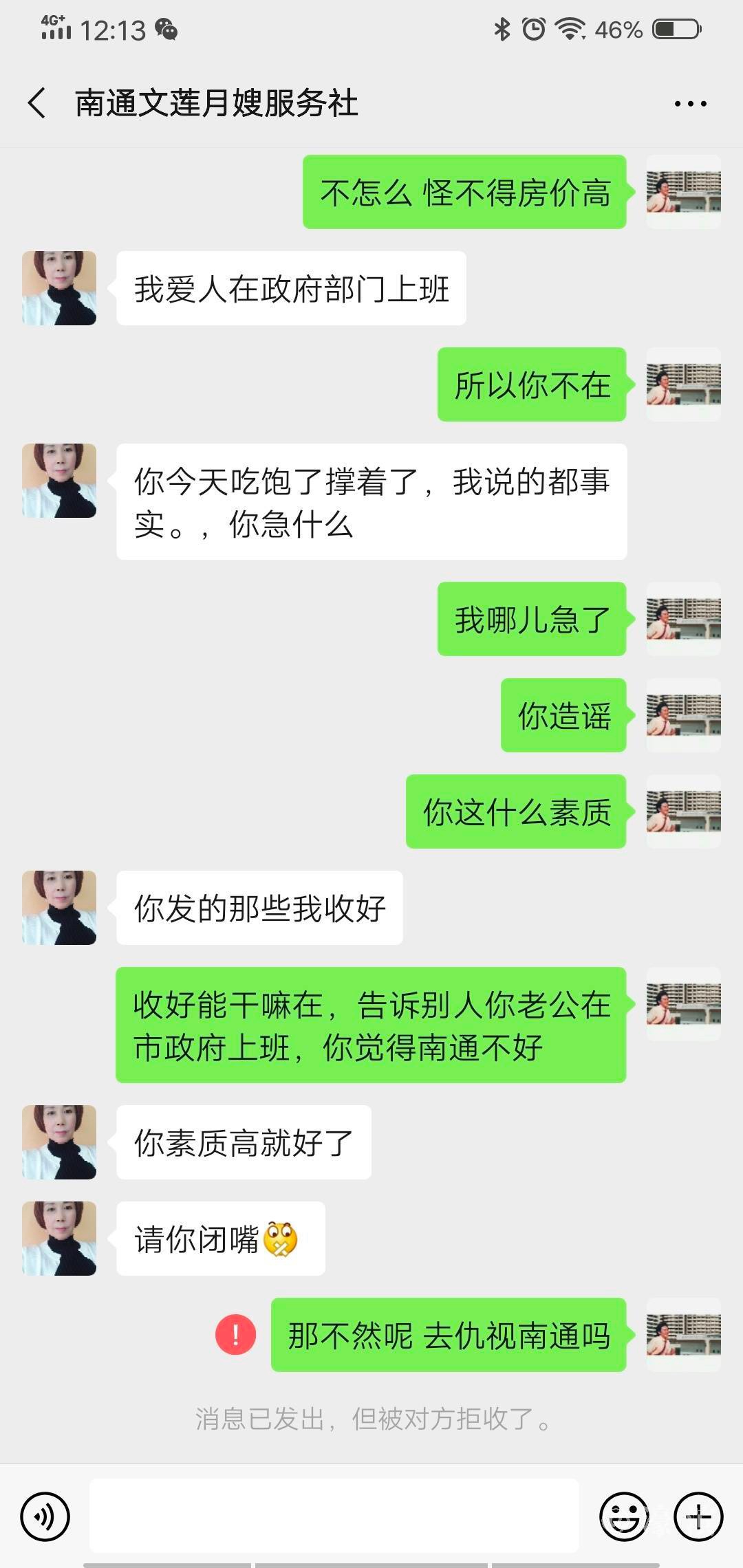Viewport: 743px width, 1568px height.
Task: Open the emoji sticker panel
Action: (x=624, y=1516)
